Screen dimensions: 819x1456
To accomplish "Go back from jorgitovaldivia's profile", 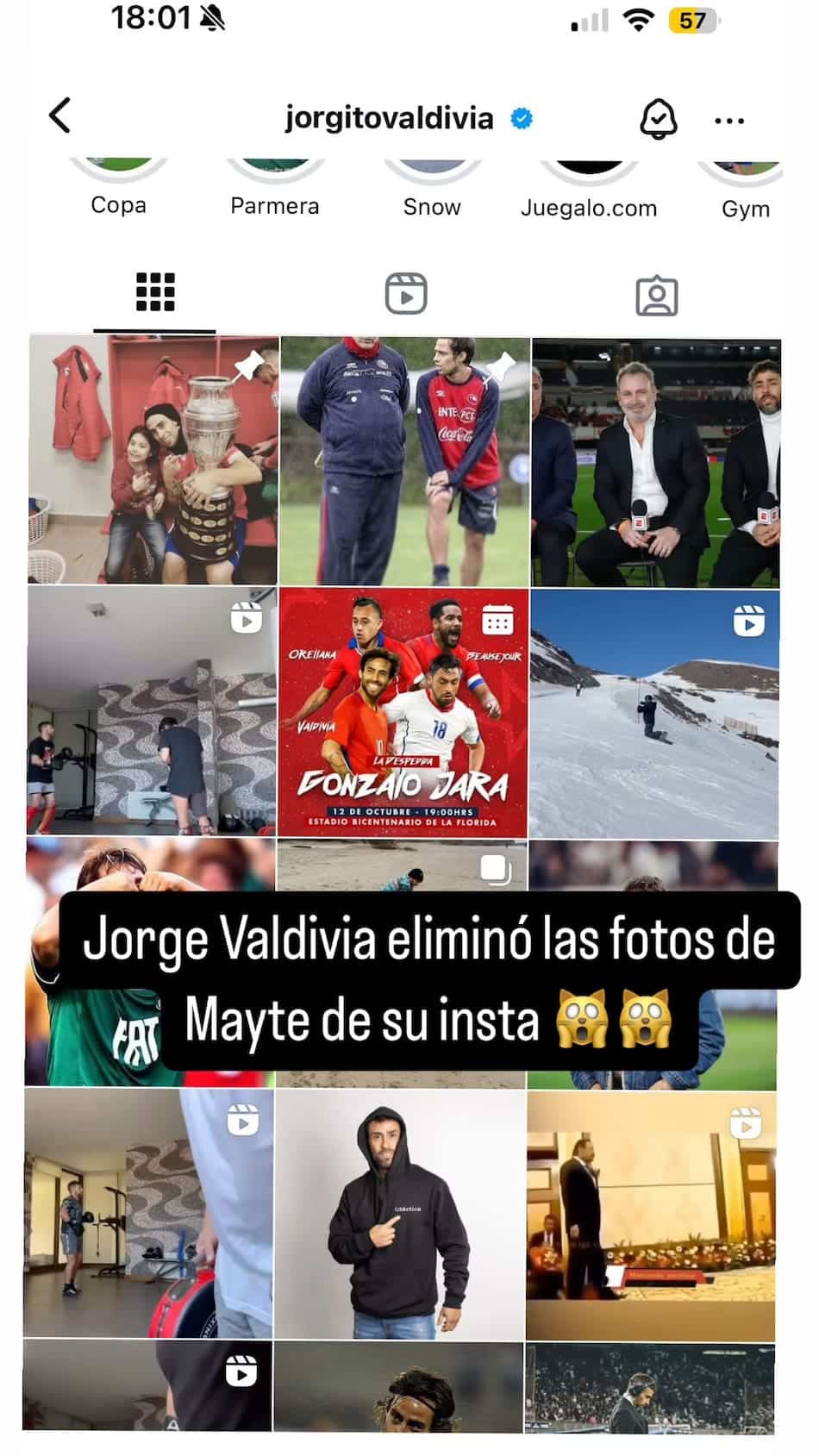I will point(59,116).
